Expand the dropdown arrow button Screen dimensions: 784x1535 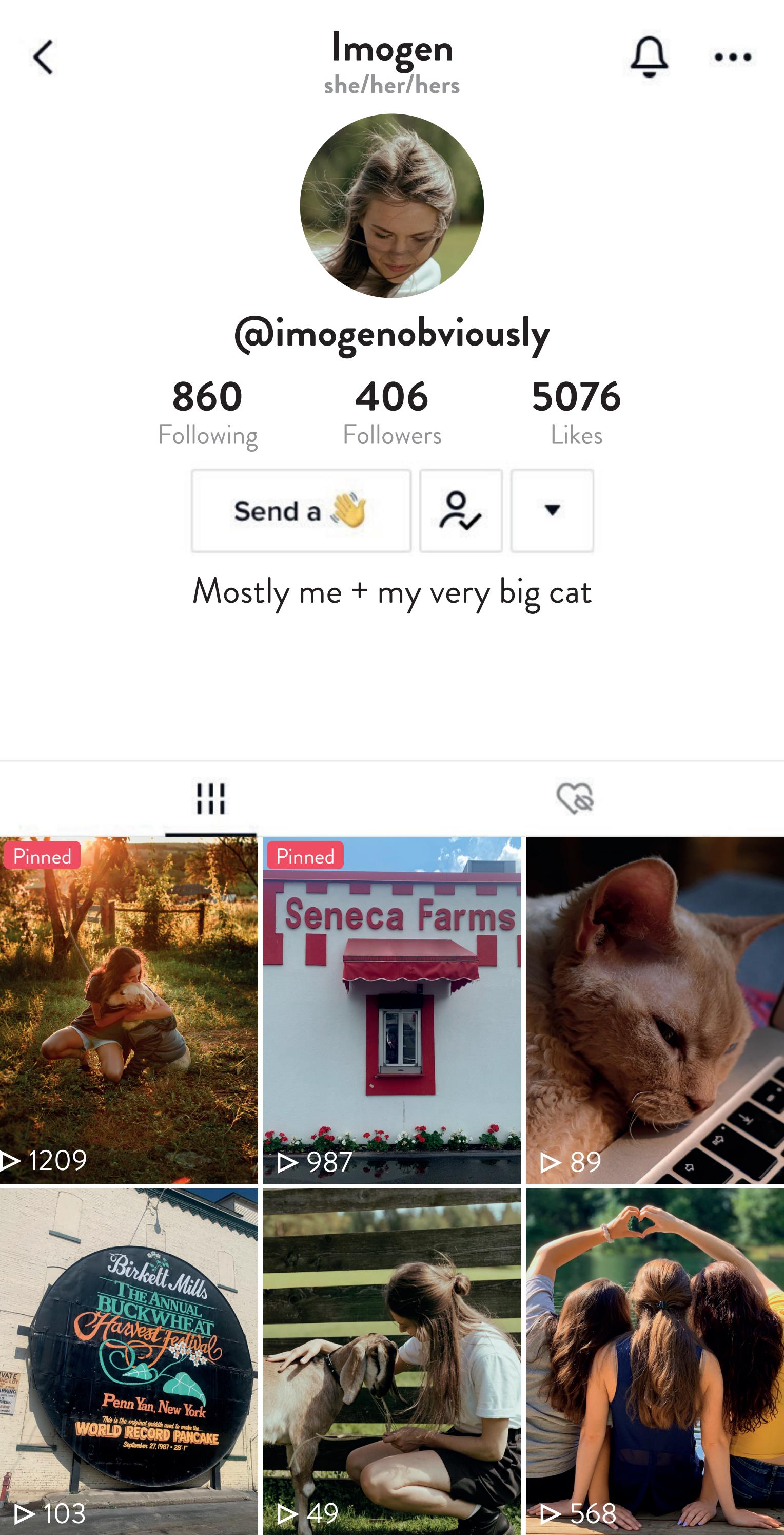(552, 511)
